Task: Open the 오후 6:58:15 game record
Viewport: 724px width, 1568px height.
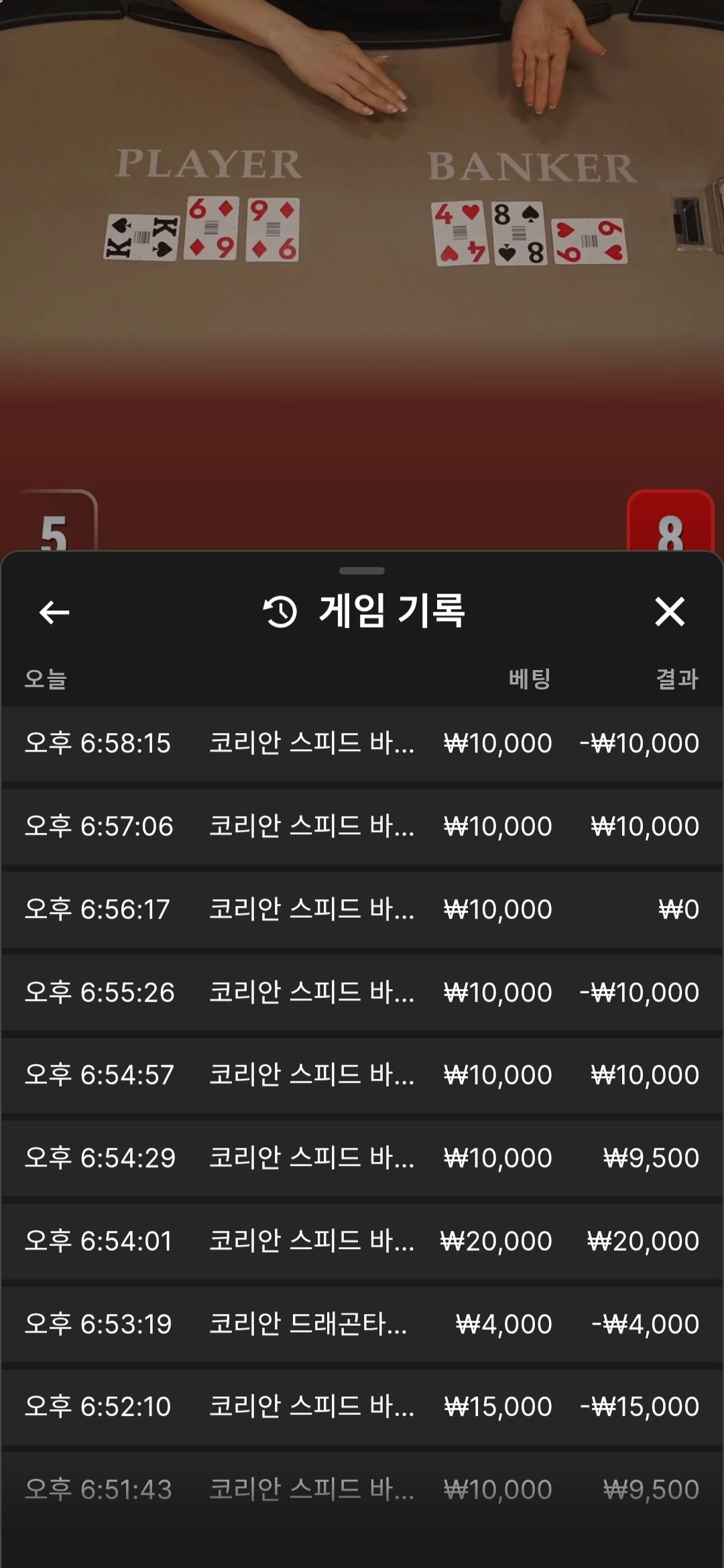Action: (362, 743)
